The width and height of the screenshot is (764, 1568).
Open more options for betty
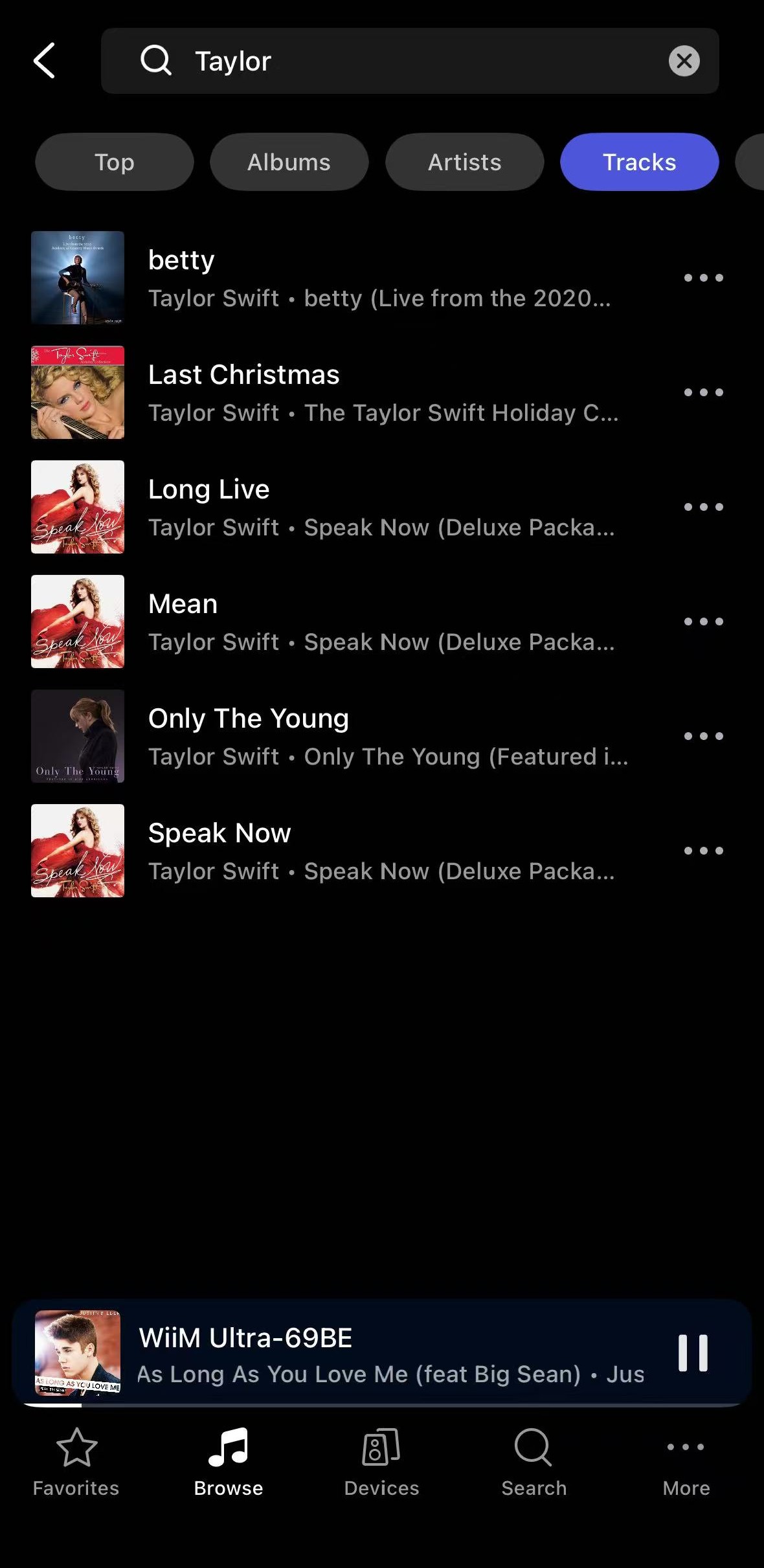tap(704, 278)
